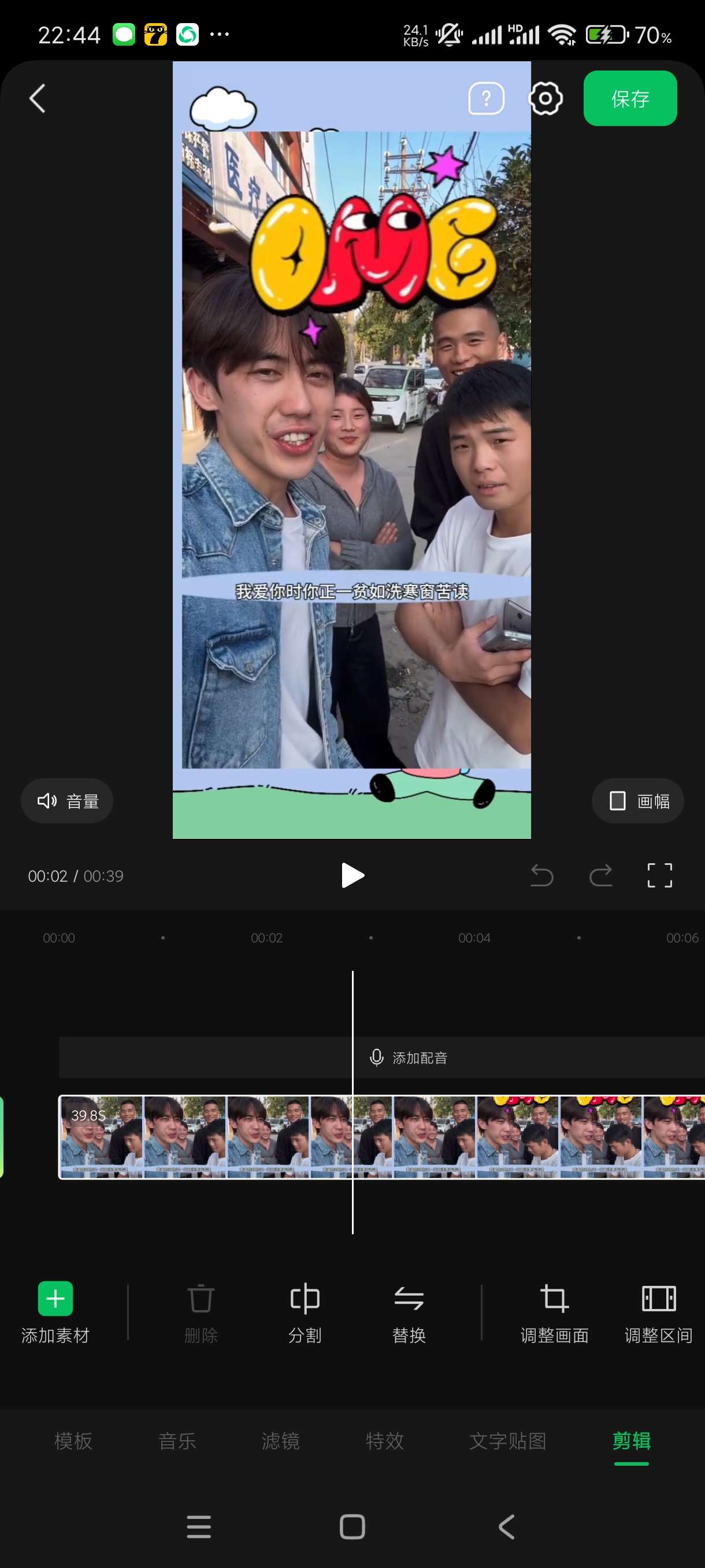Viewport: 705px width, 1568px height.
Task: Open 调整画面 crop tool
Action: (x=554, y=1312)
